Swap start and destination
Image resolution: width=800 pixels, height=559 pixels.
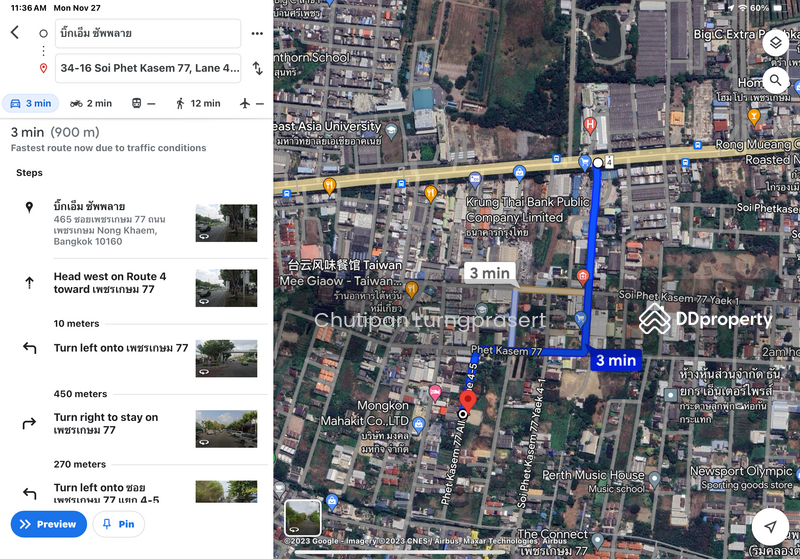coord(257,68)
